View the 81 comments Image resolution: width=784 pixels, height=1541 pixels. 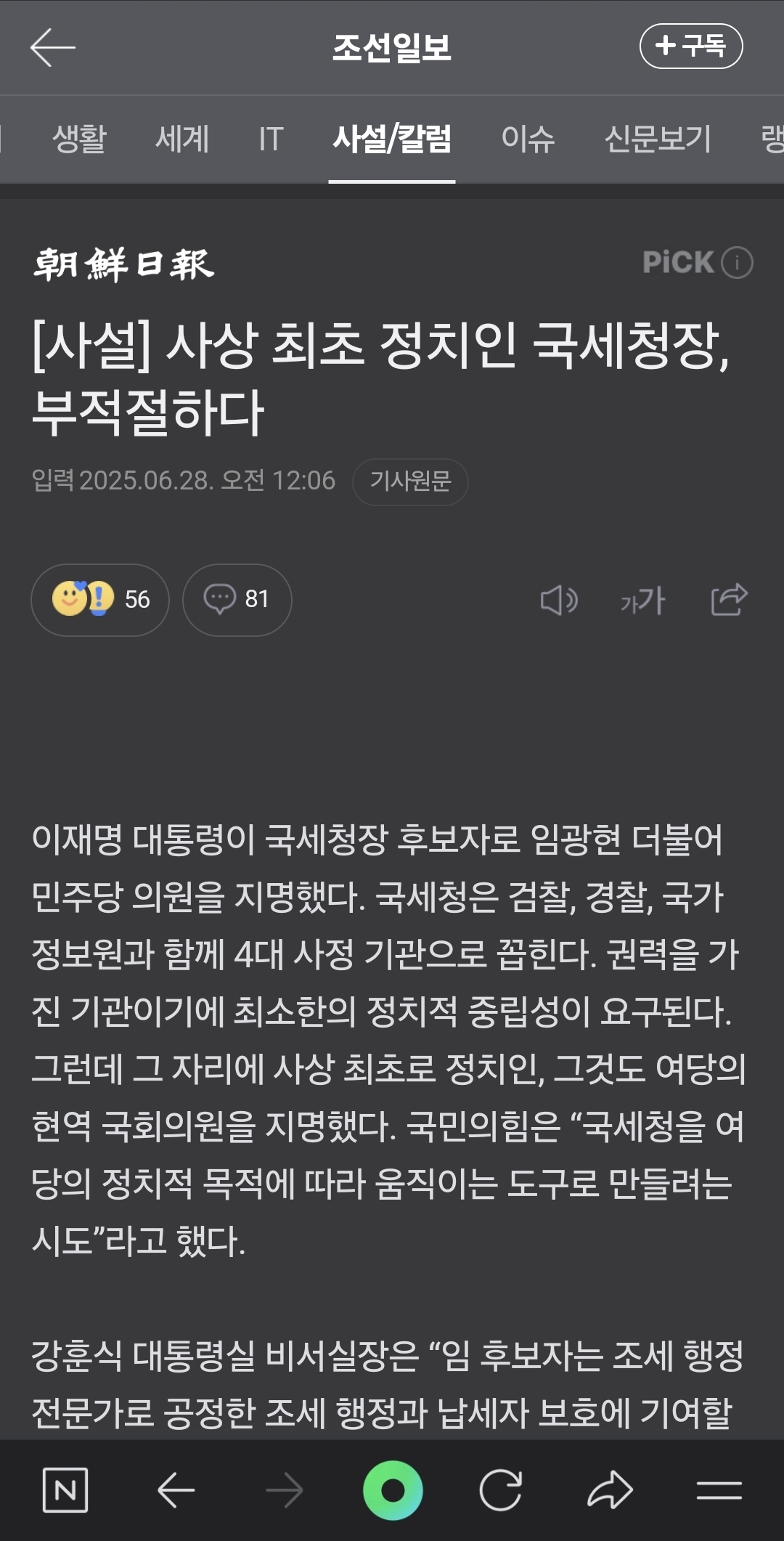237,600
